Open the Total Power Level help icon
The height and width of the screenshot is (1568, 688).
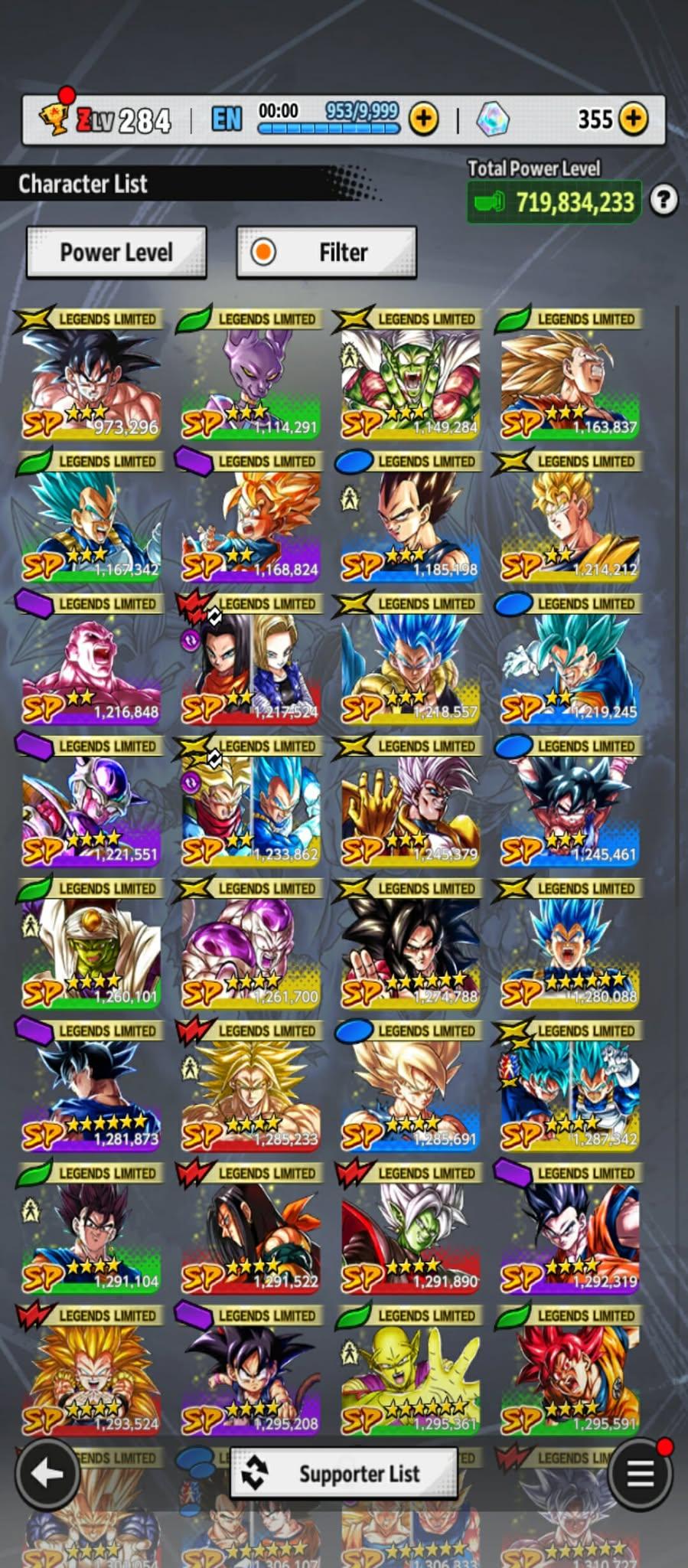point(664,201)
